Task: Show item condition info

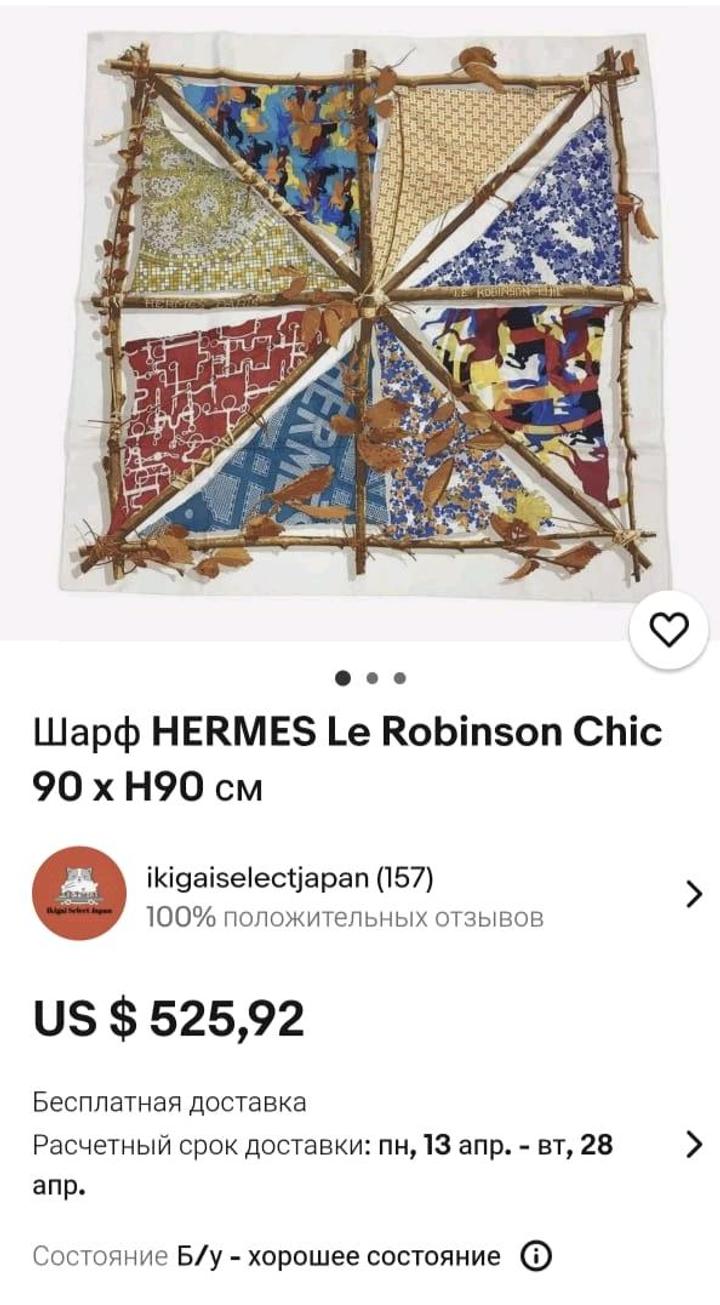Action: tap(537, 1256)
